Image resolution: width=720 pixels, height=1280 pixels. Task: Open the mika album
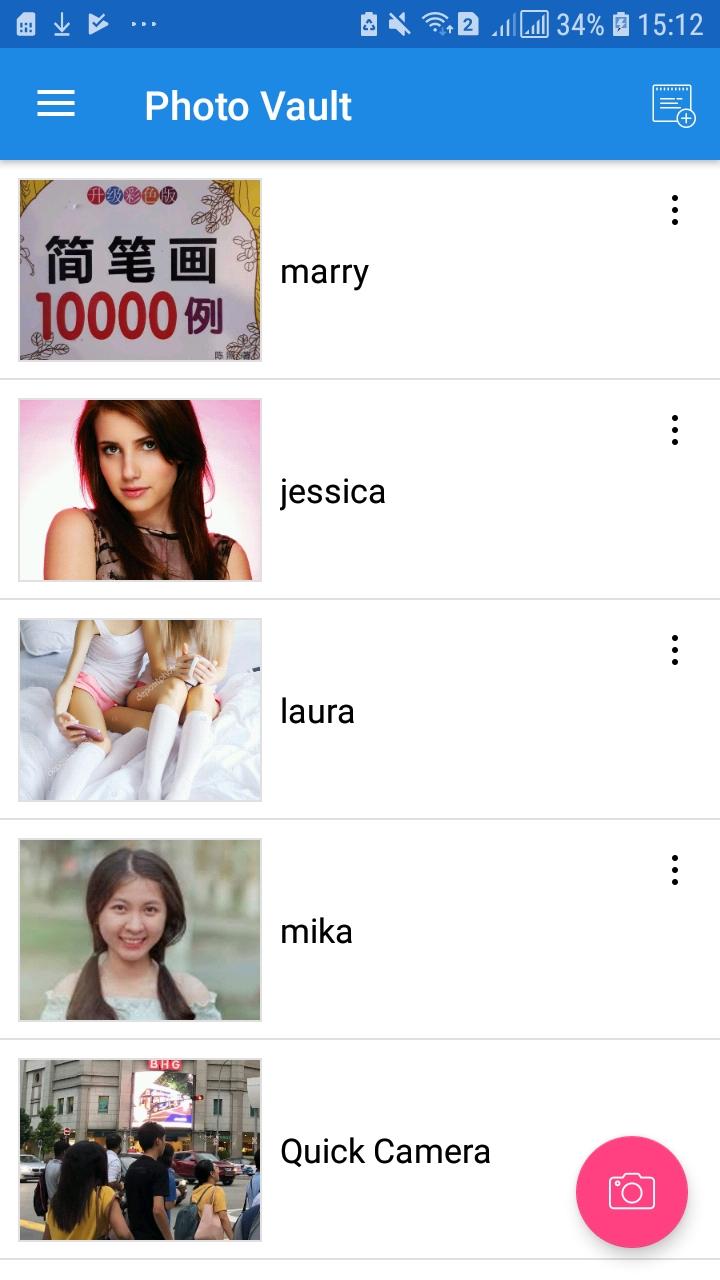pos(316,931)
